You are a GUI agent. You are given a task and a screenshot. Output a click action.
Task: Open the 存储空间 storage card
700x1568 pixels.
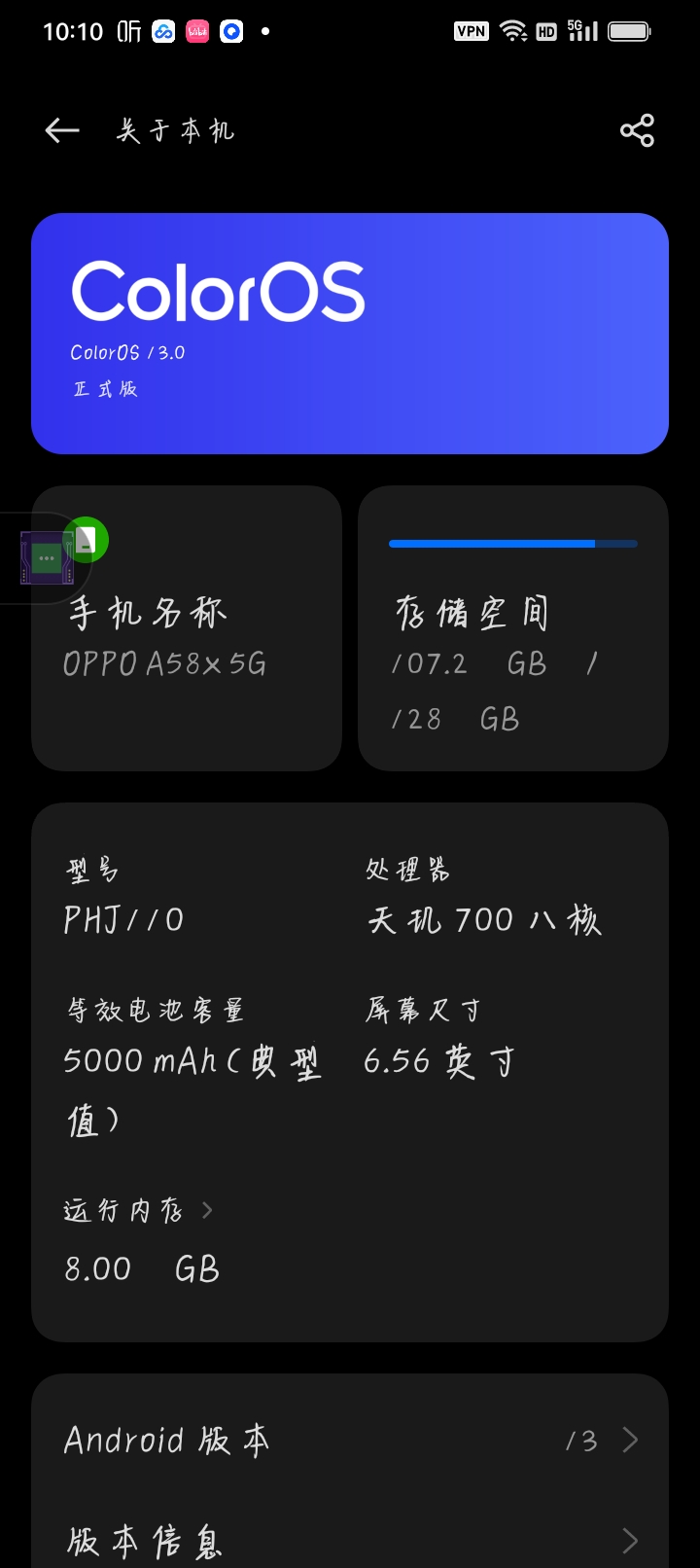pos(512,628)
